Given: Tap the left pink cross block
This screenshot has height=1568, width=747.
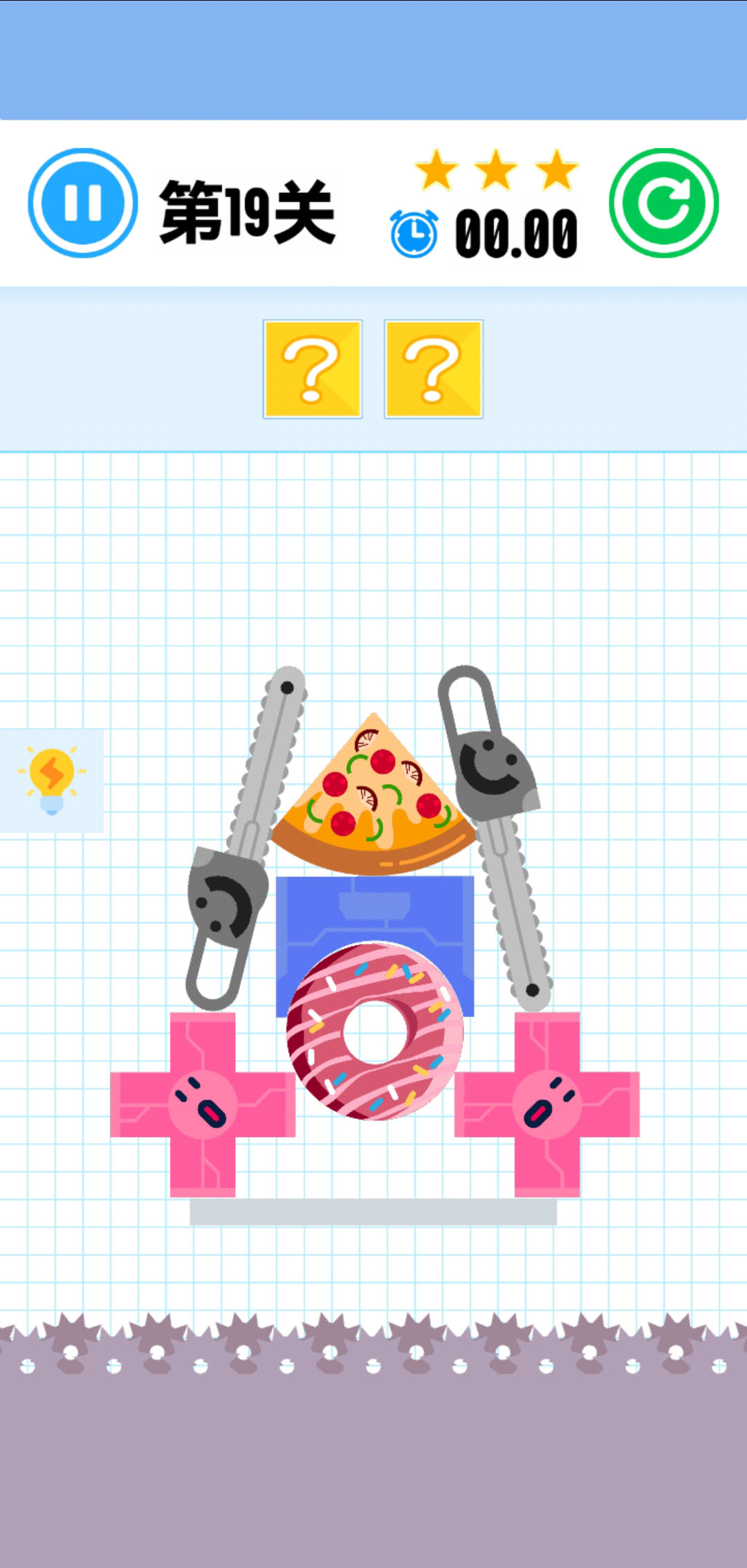Looking at the screenshot, I should [x=203, y=1104].
